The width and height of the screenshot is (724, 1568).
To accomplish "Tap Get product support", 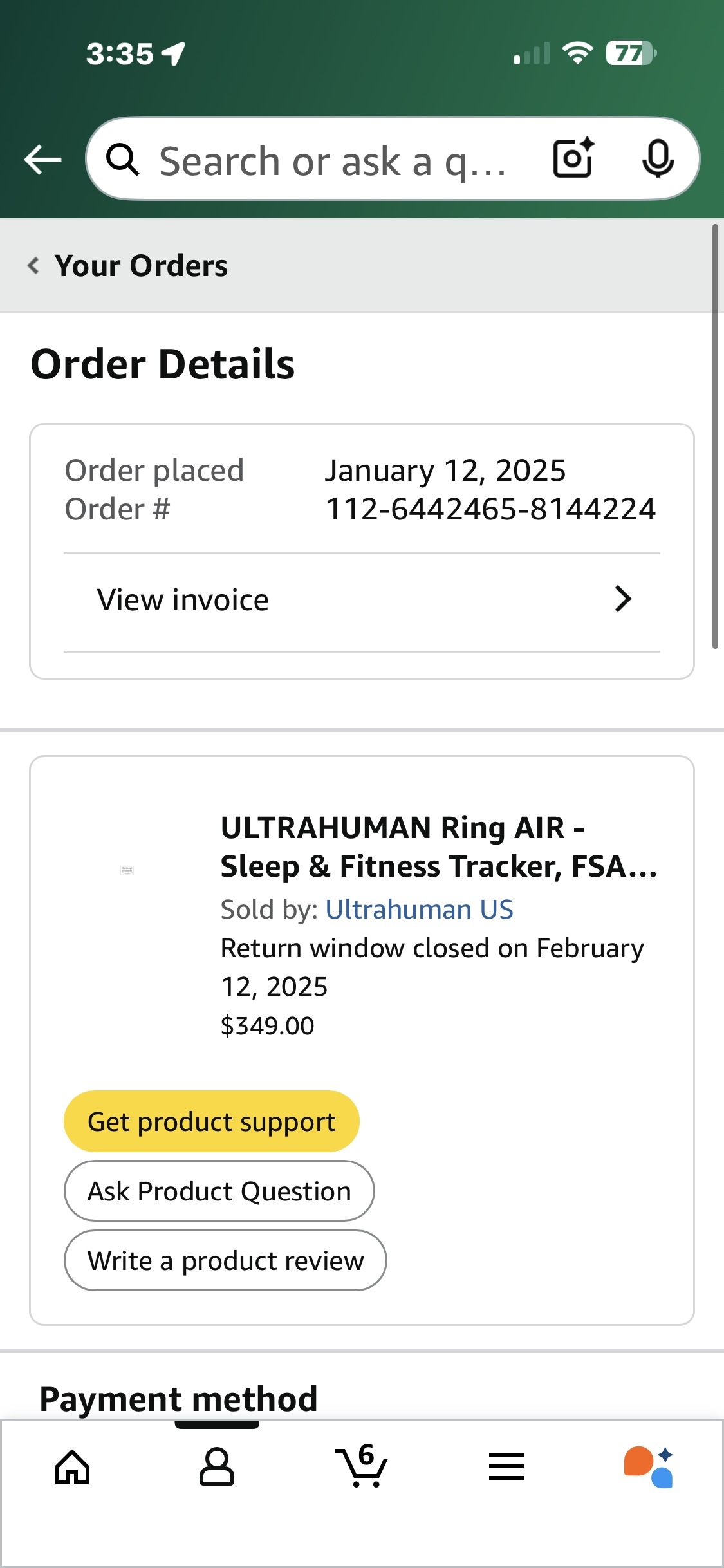I will click(x=211, y=1122).
